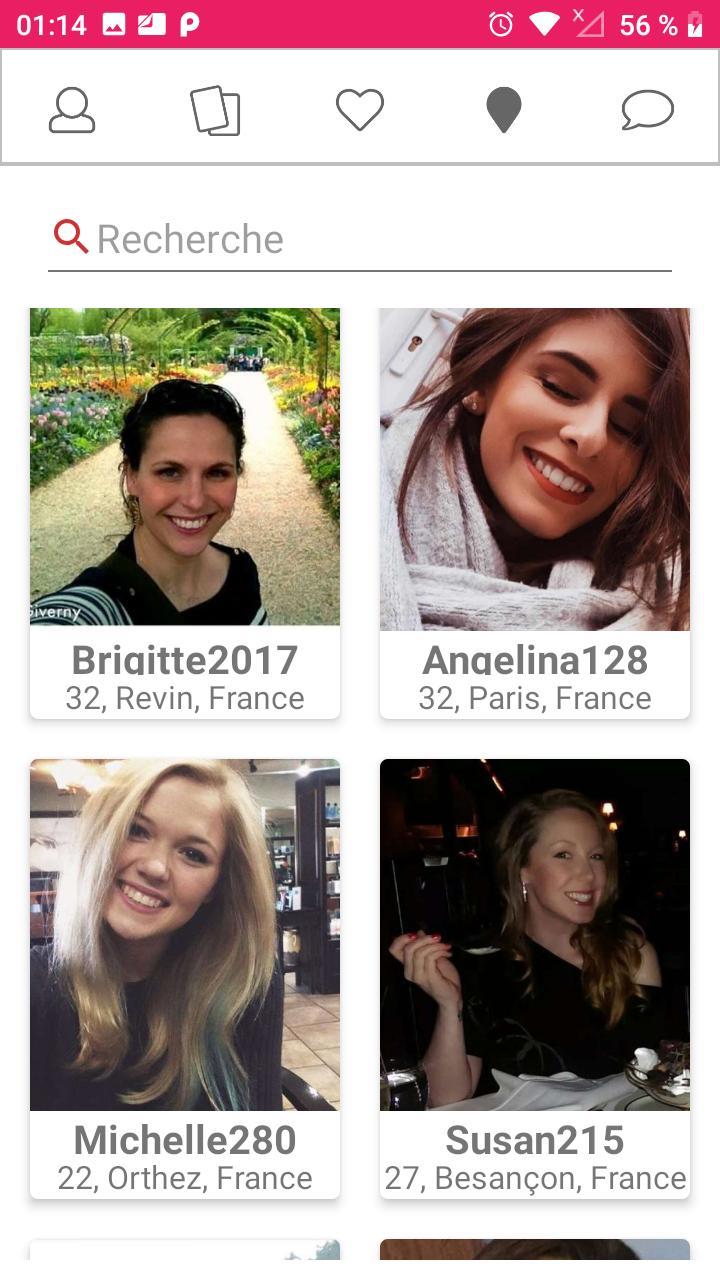Open Michelle280's profile card
Screen dimensions: 720x1280
click(x=185, y=977)
